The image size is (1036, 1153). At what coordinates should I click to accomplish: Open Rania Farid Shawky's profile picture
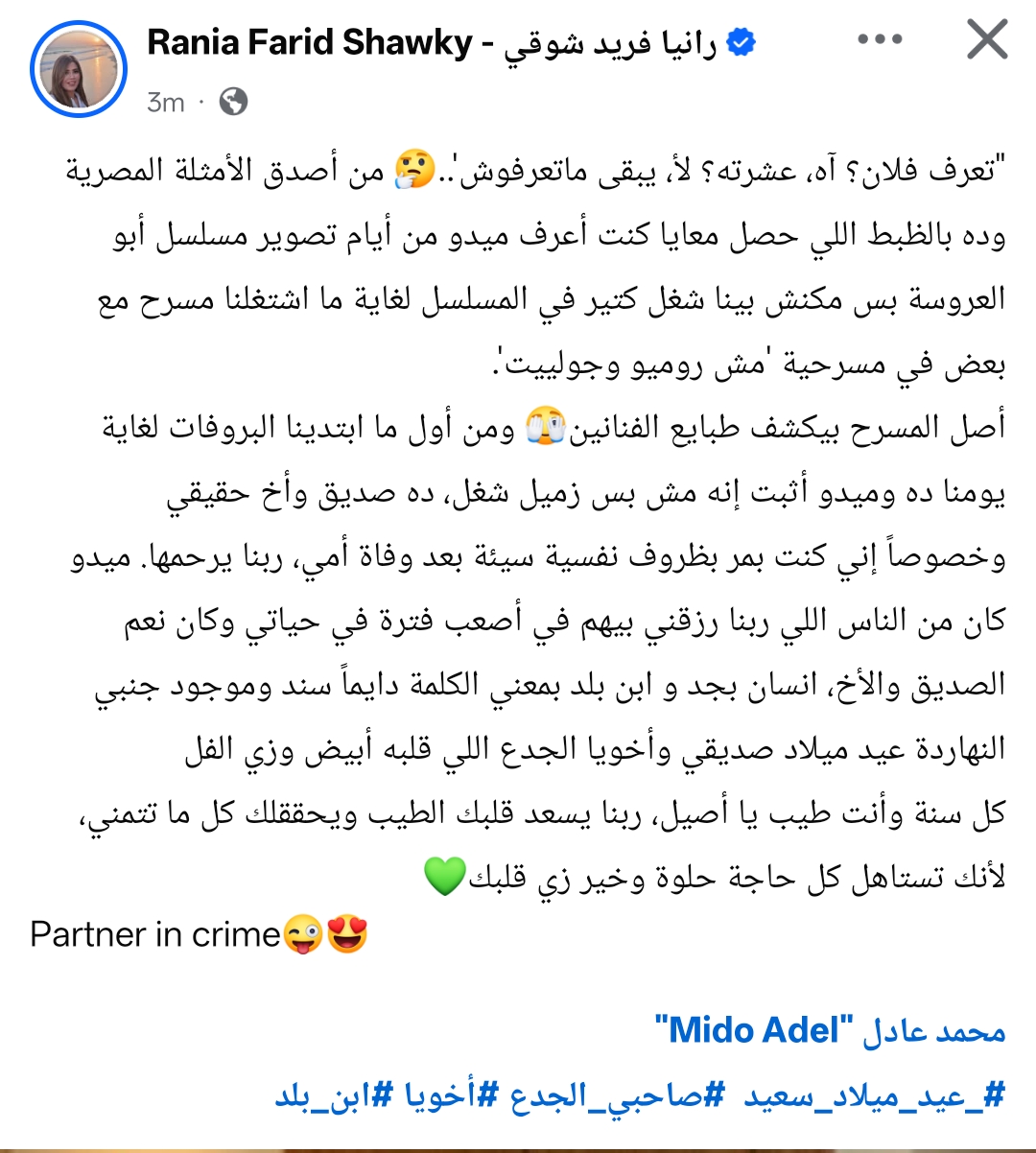point(79,69)
